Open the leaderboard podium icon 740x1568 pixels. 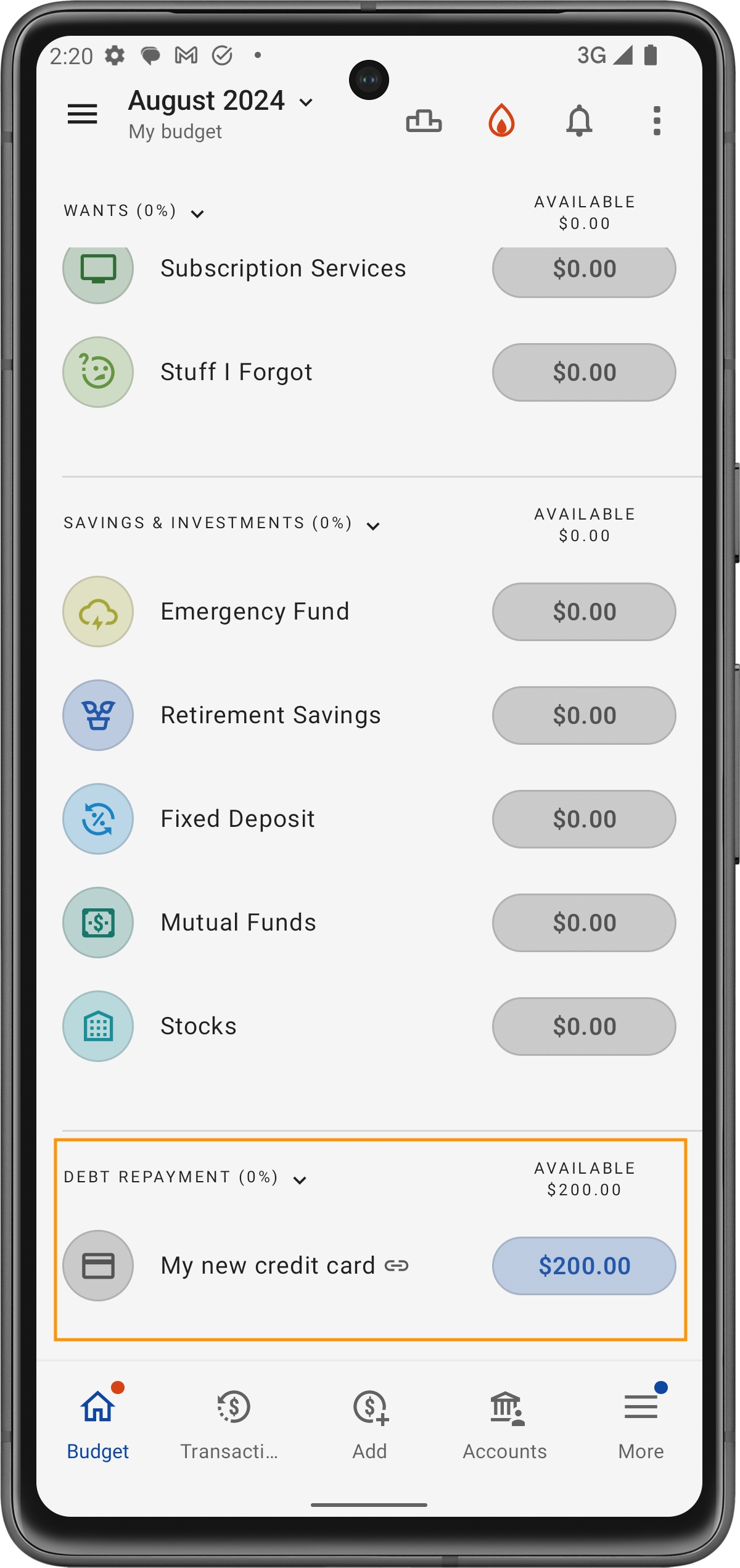coord(424,120)
